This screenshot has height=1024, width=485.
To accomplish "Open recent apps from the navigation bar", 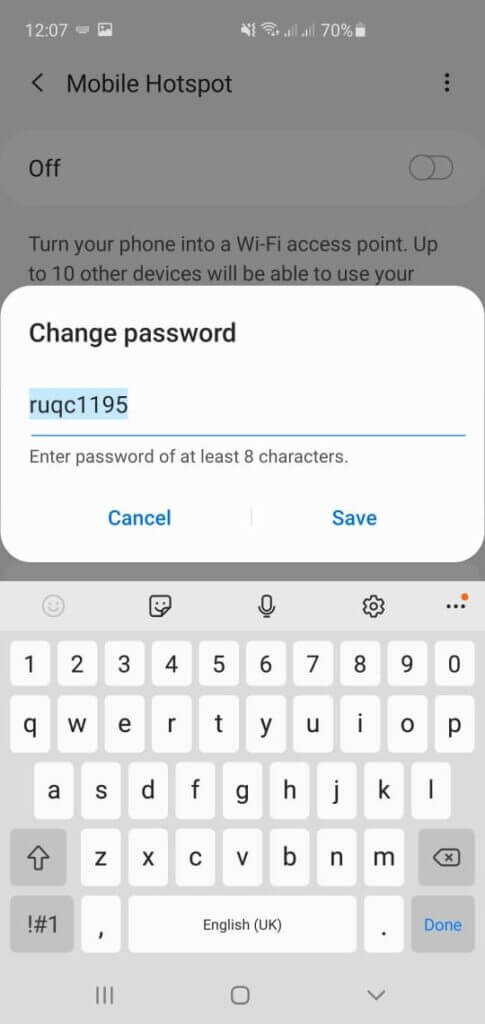I will (x=104, y=995).
